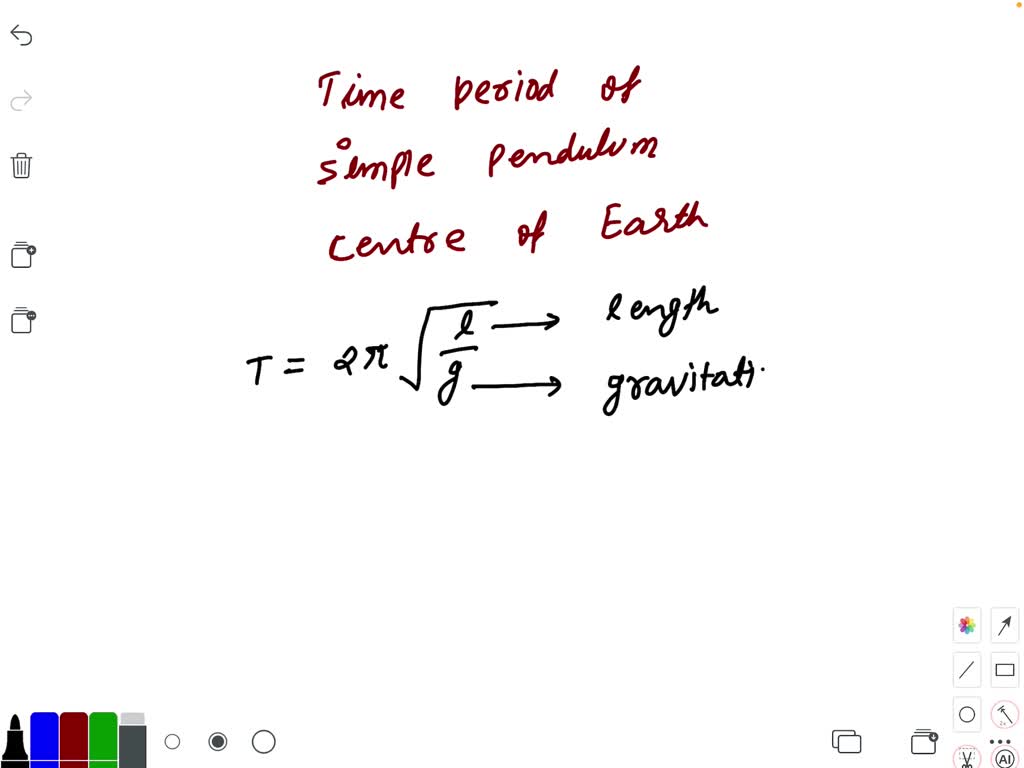Select the circle shape tool
This screenshot has height=768, width=1024.
[967, 715]
